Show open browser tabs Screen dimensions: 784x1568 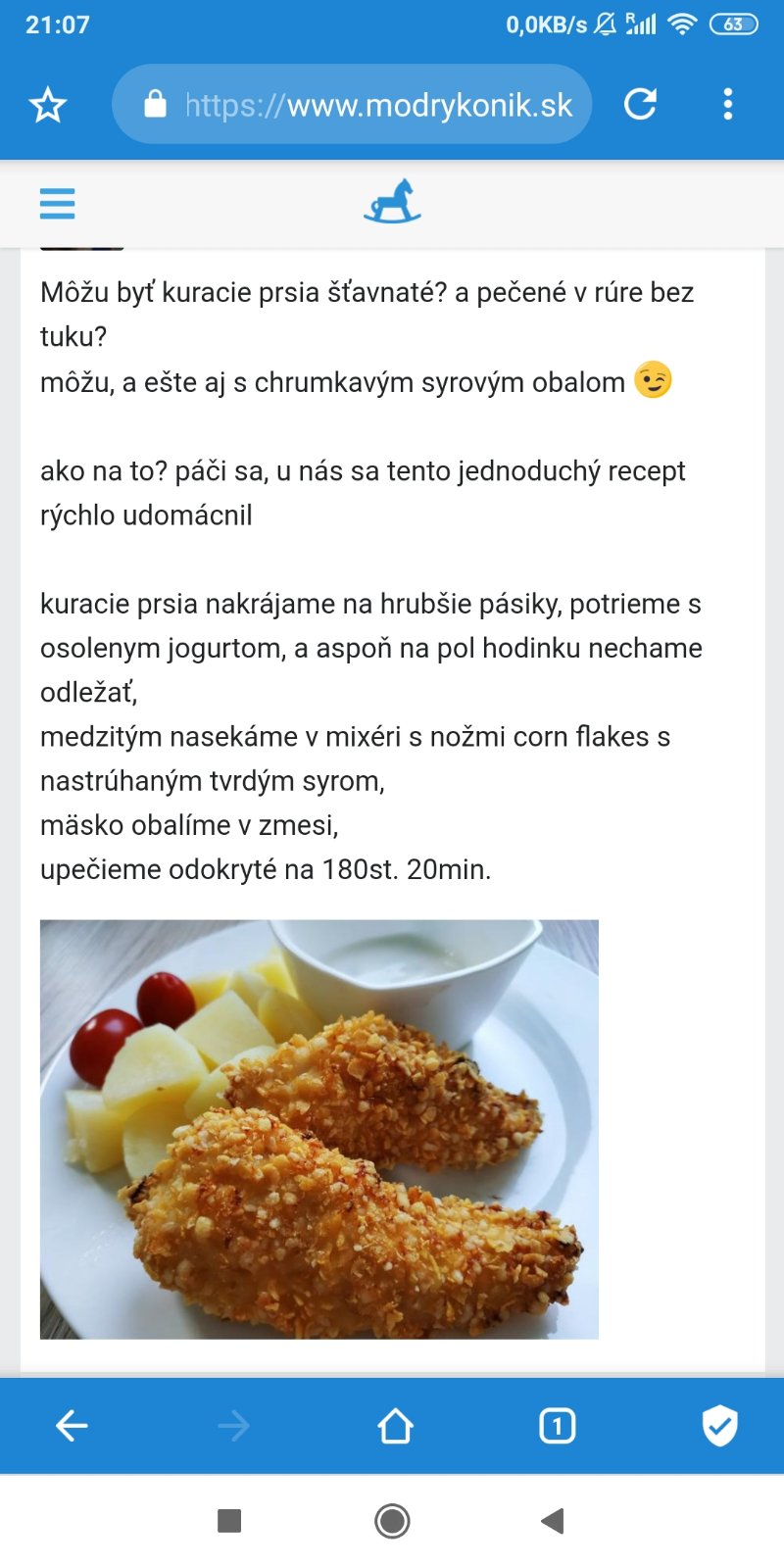558,1426
